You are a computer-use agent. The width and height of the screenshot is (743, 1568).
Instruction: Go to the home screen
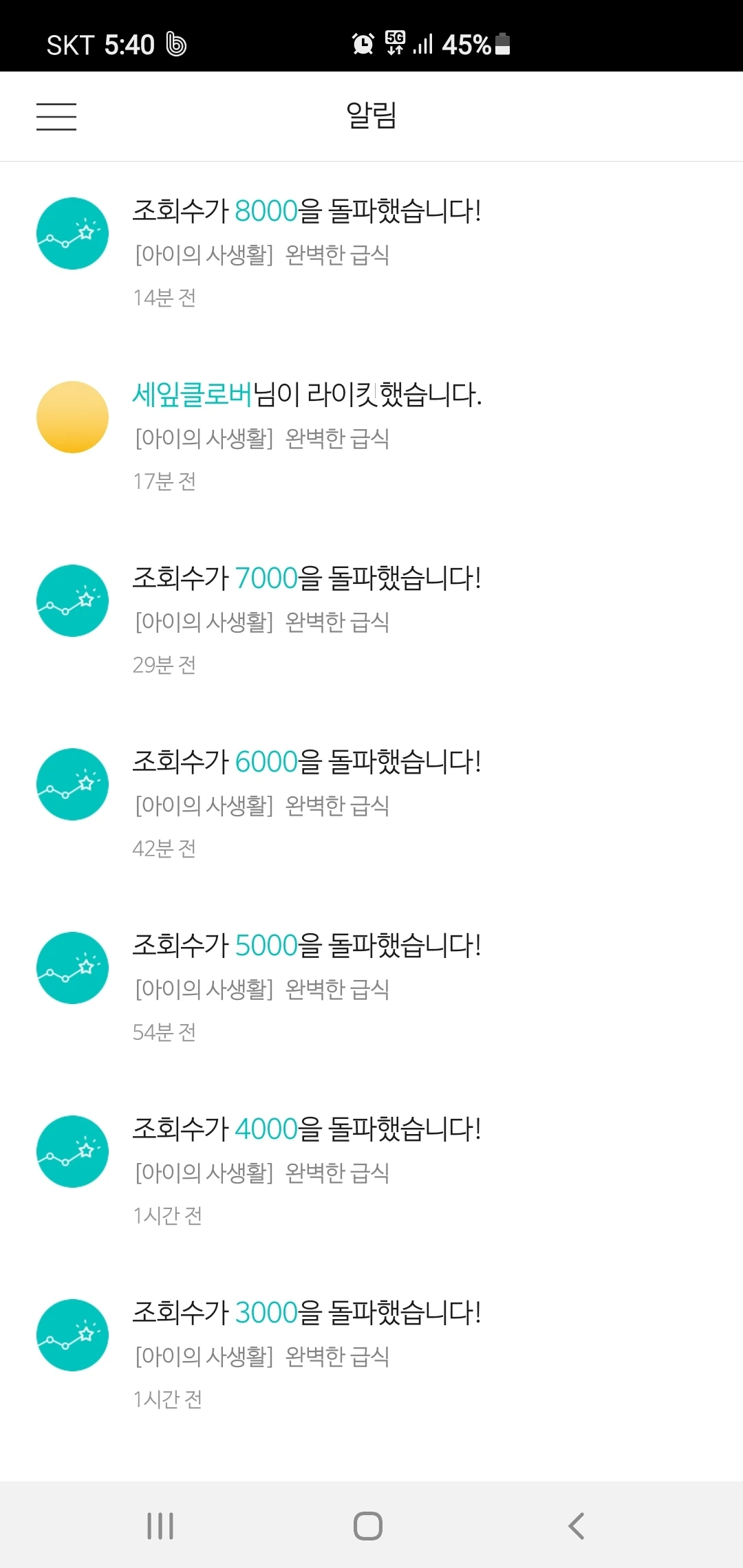pyautogui.click(x=368, y=1525)
